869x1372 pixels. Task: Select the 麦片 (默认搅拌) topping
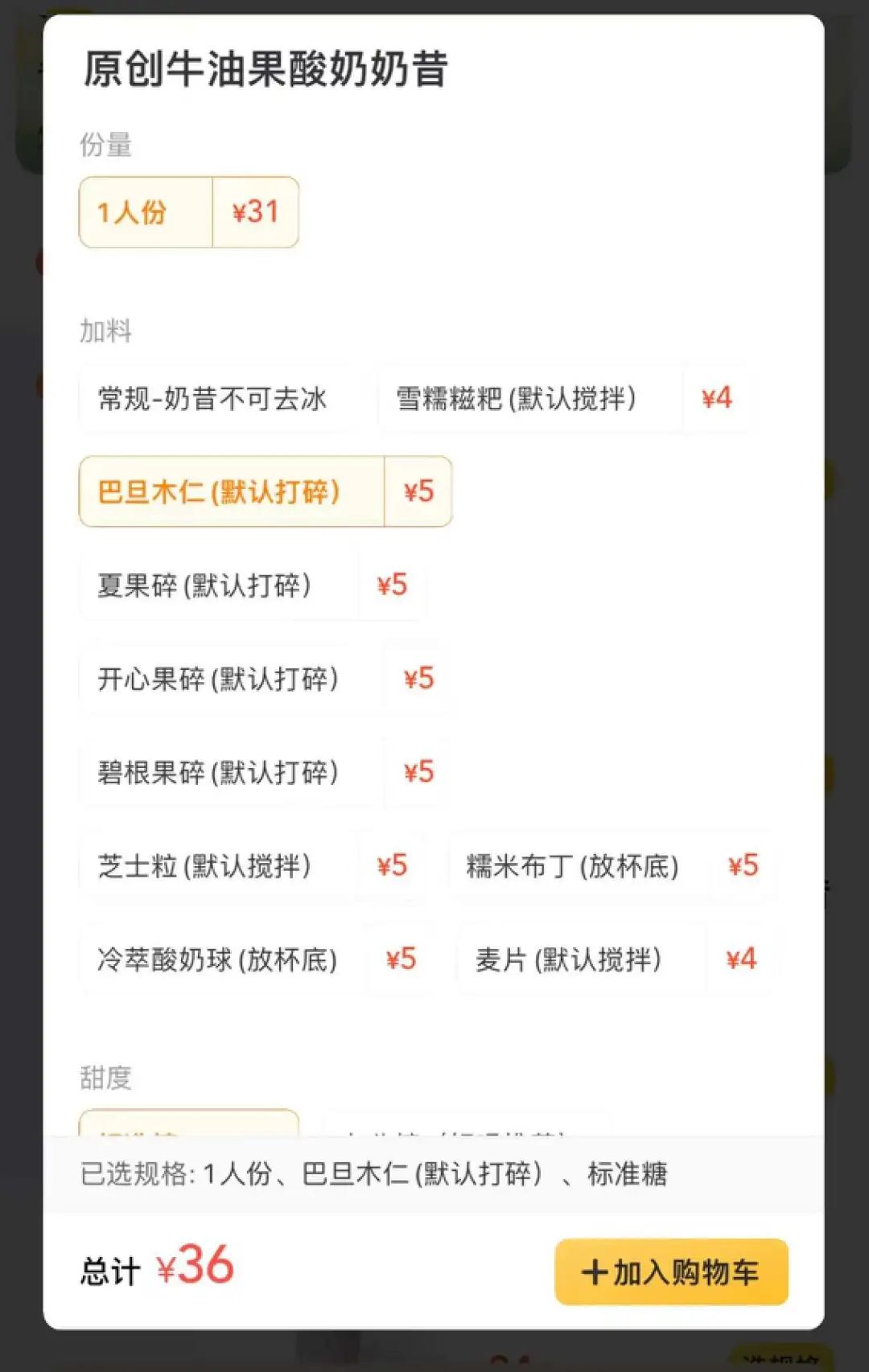click(x=616, y=959)
